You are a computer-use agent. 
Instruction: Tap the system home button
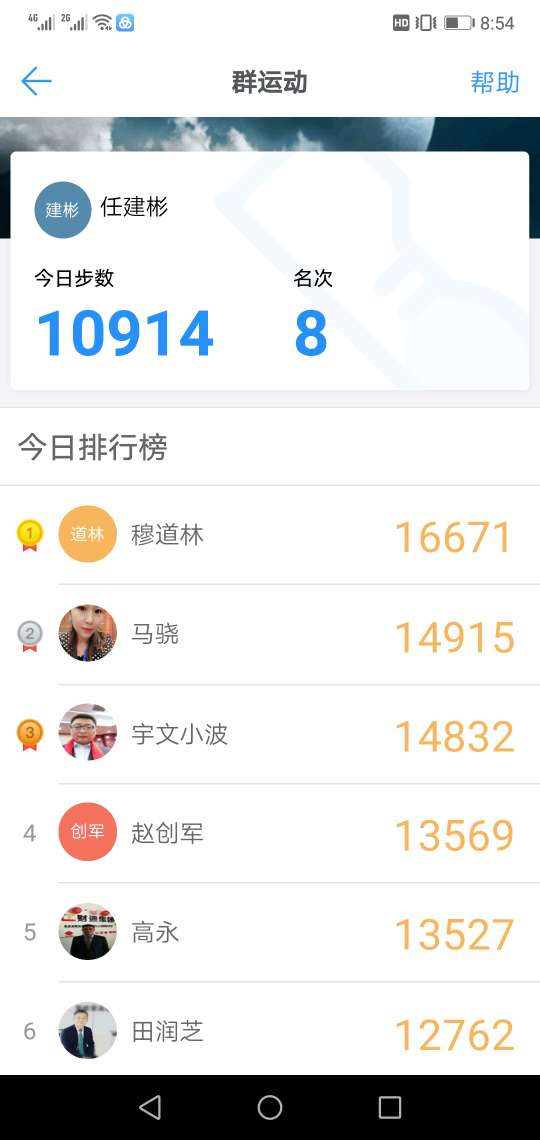click(270, 1107)
